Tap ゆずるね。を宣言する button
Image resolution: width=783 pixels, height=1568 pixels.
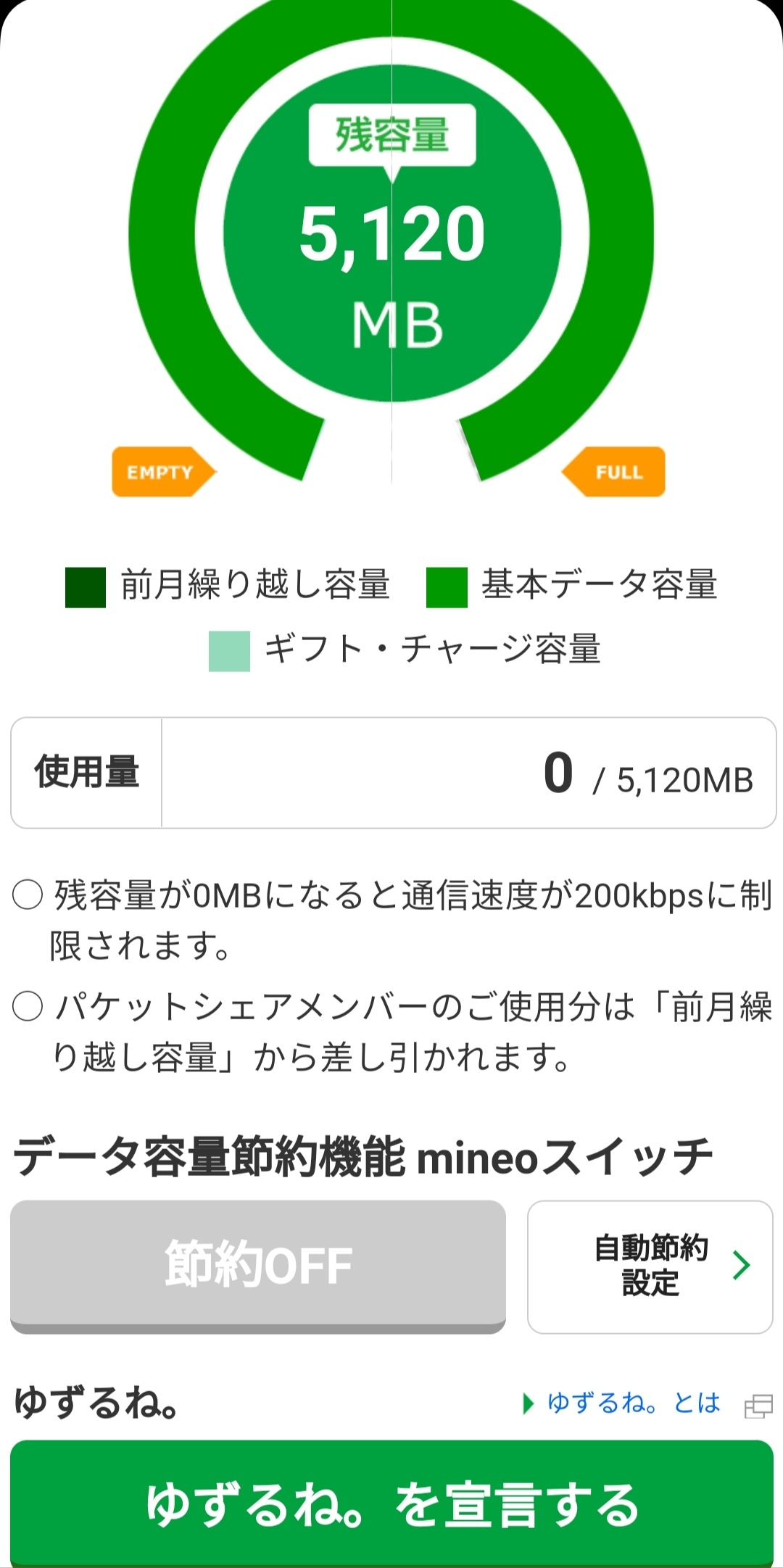tap(391, 1503)
